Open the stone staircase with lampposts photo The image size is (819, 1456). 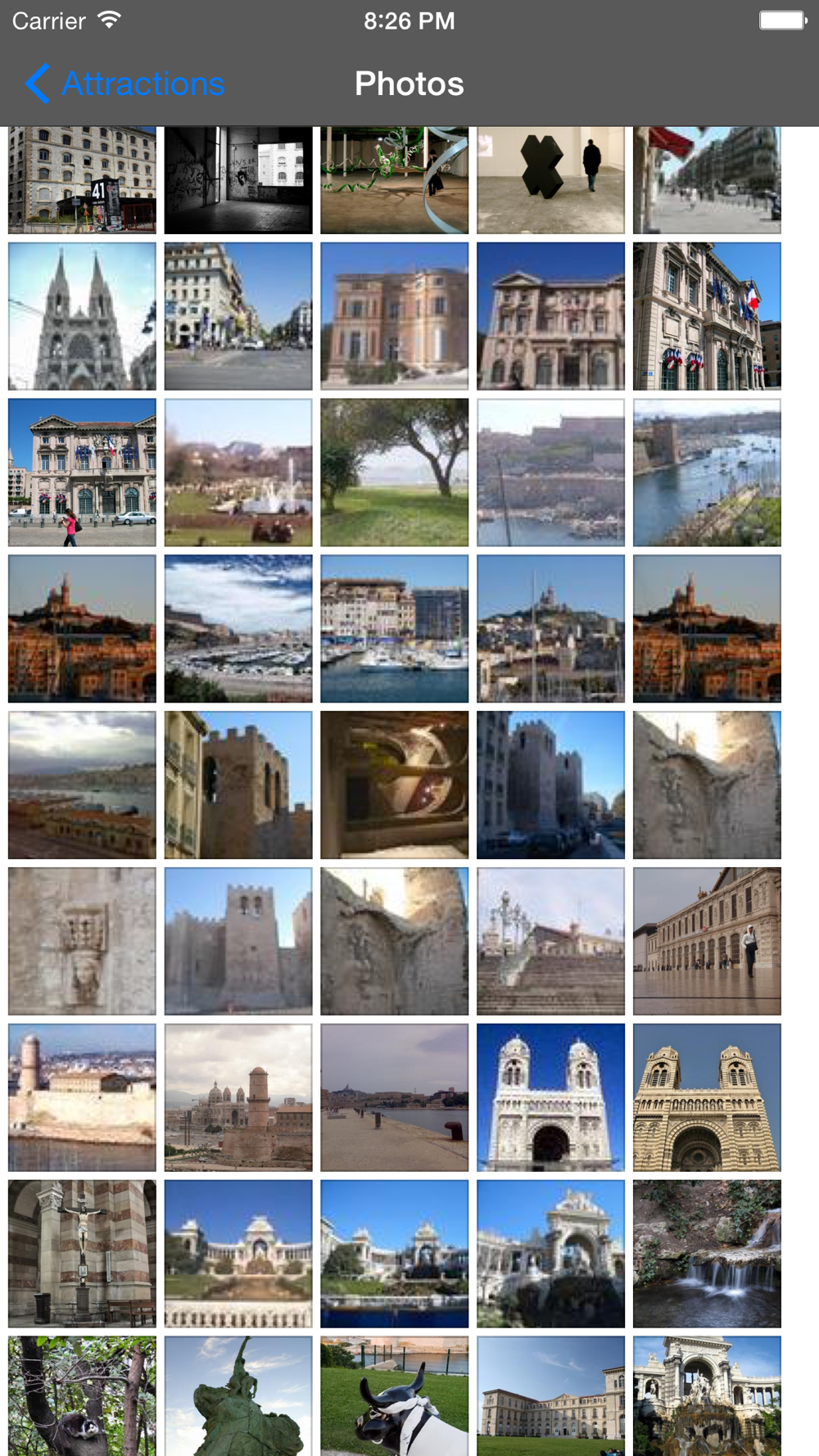(x=550, y=941)
